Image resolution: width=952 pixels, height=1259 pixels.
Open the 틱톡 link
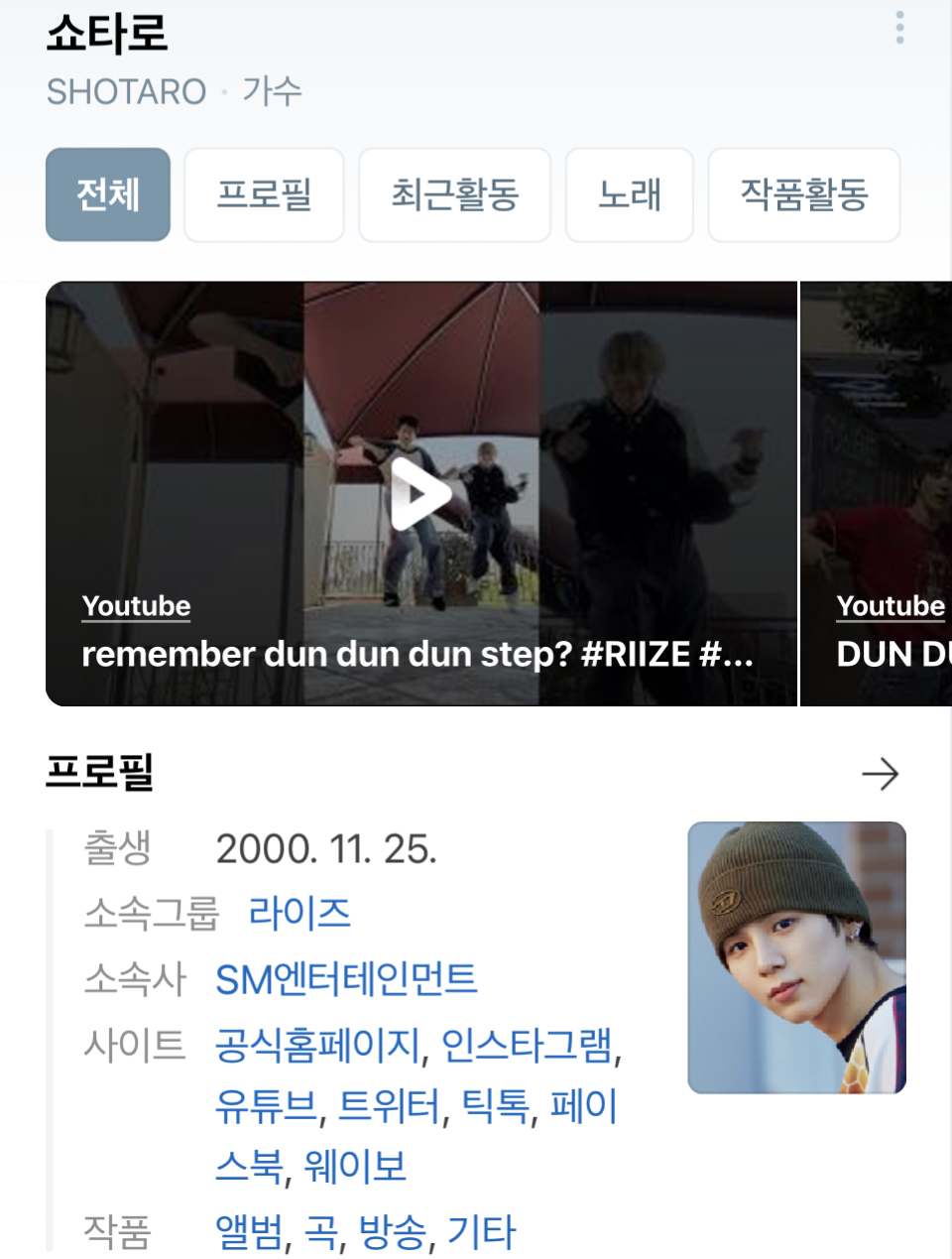click(x=495, y=1105)
